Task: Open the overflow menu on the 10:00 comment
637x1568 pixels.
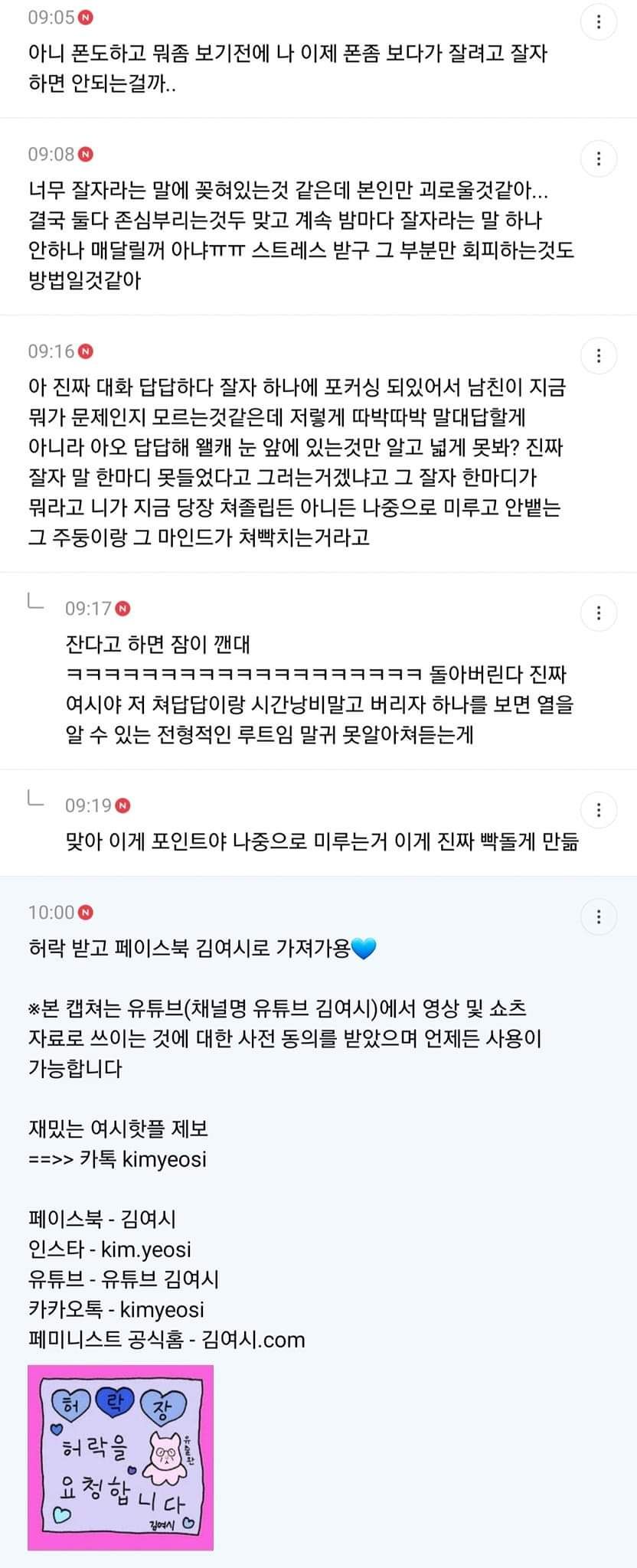Action: click(598, 916)
